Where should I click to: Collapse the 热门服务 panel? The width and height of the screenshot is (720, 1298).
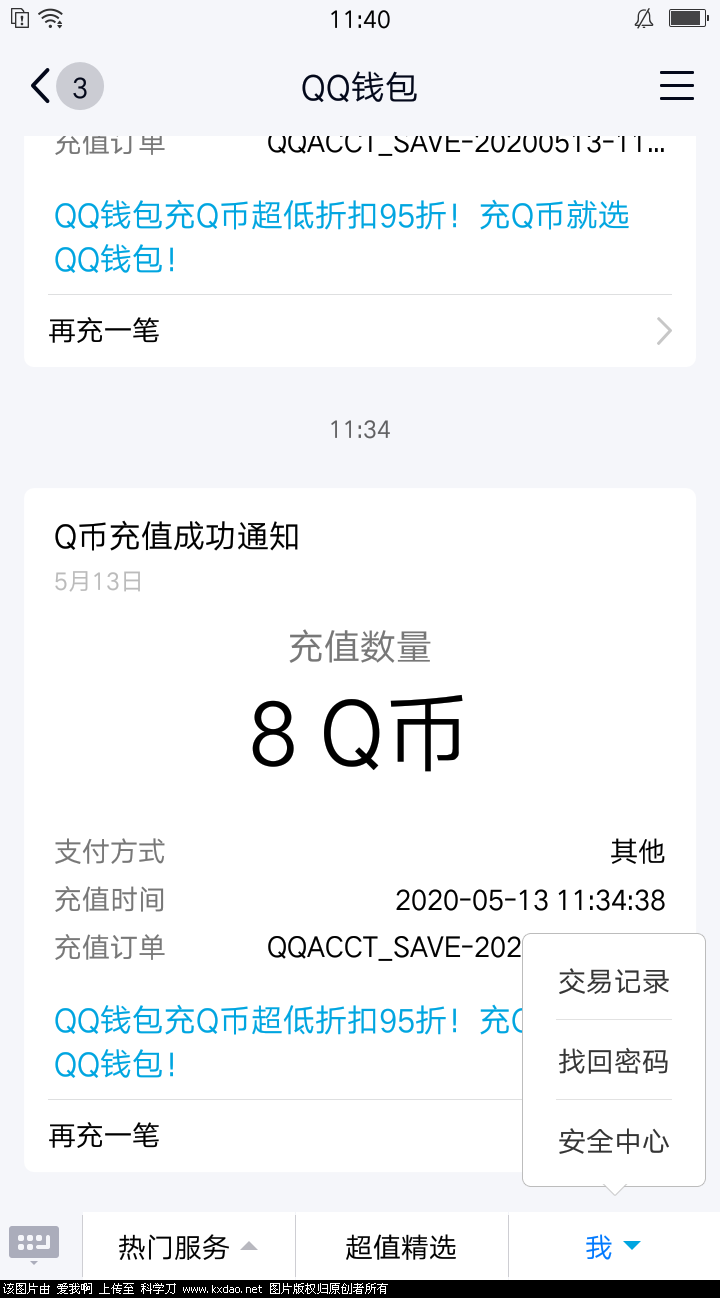(187, 1245)
